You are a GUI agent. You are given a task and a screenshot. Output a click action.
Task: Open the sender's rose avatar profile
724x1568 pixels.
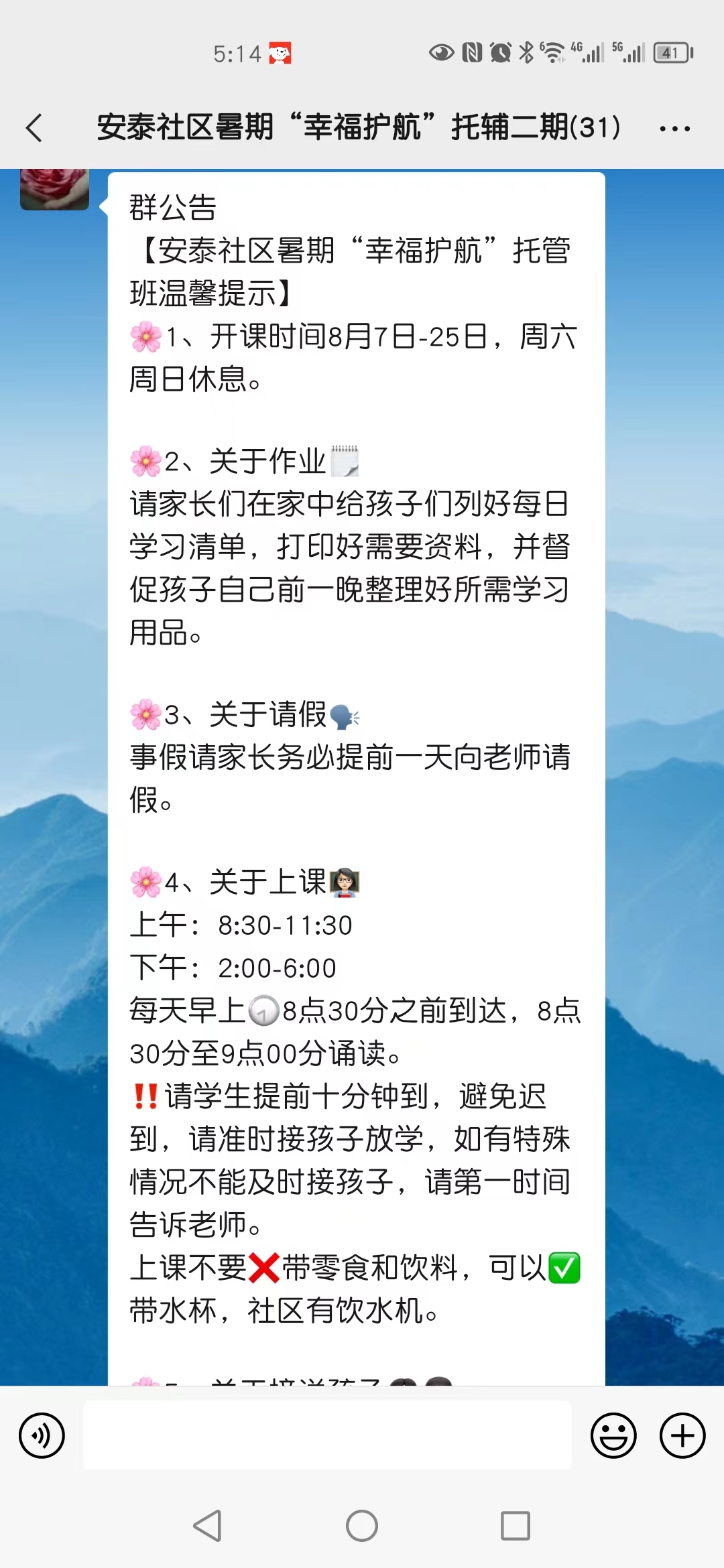point(54,189)
